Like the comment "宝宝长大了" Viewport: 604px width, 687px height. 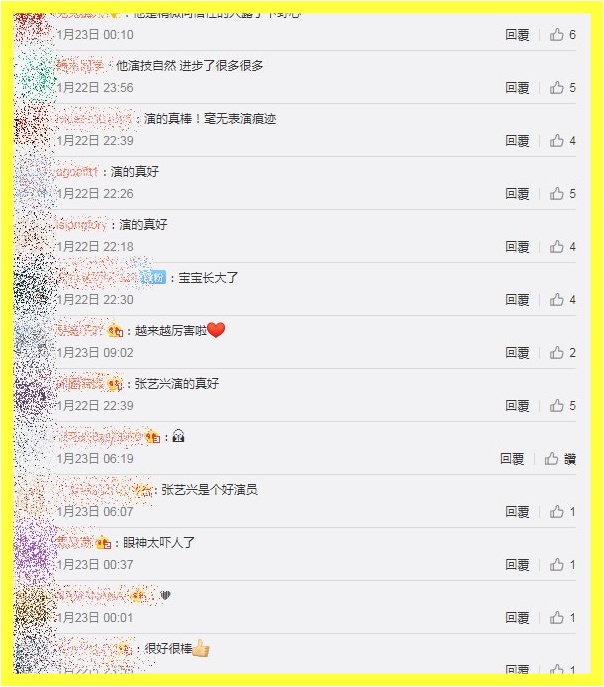coord(558,300)
